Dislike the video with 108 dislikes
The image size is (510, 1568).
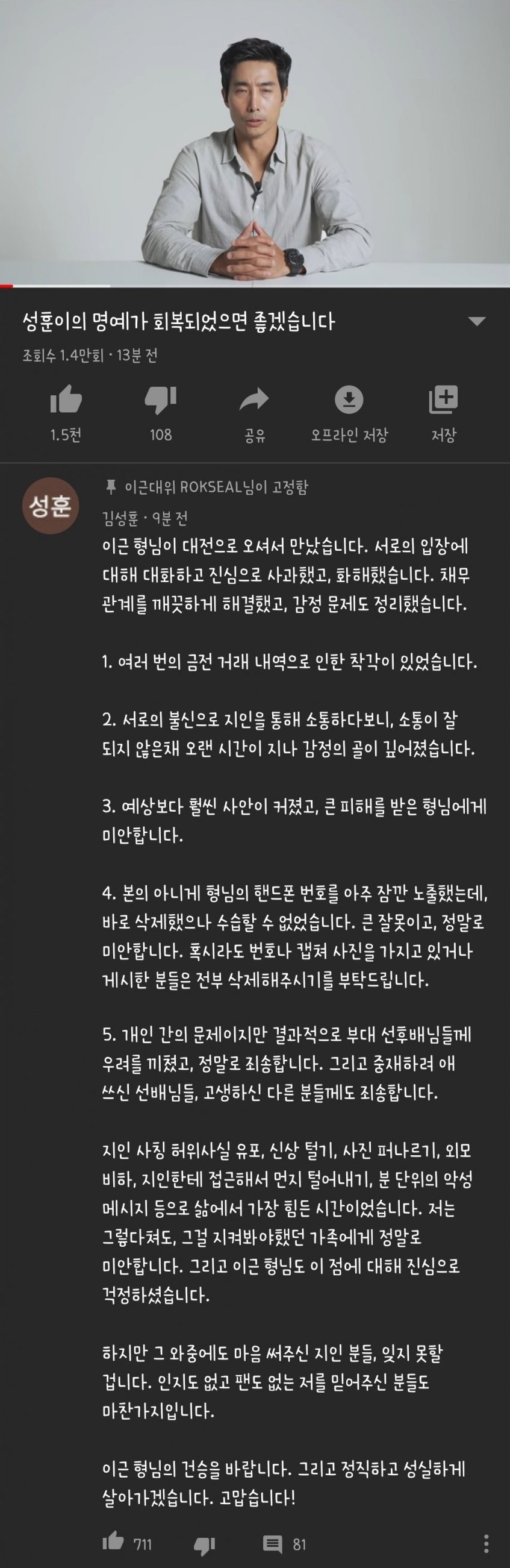(161, 400)
